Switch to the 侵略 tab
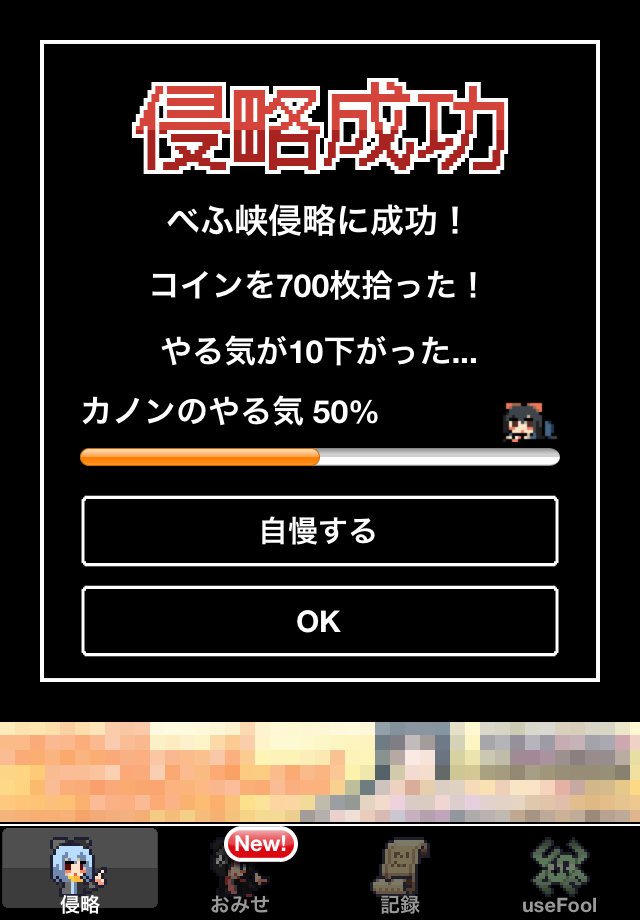This screenshot has height=920, width=640. (80, 872)
